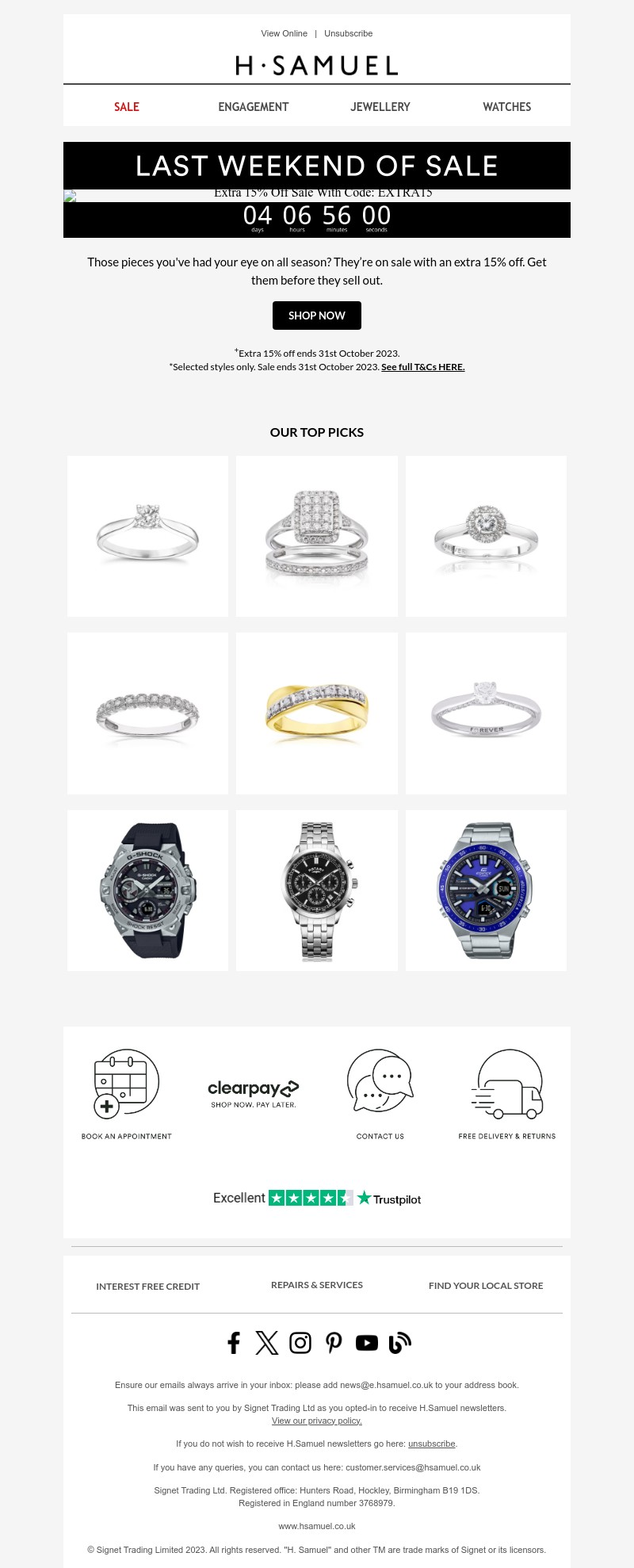Open the Facebook page icon

pos(234,1342)
